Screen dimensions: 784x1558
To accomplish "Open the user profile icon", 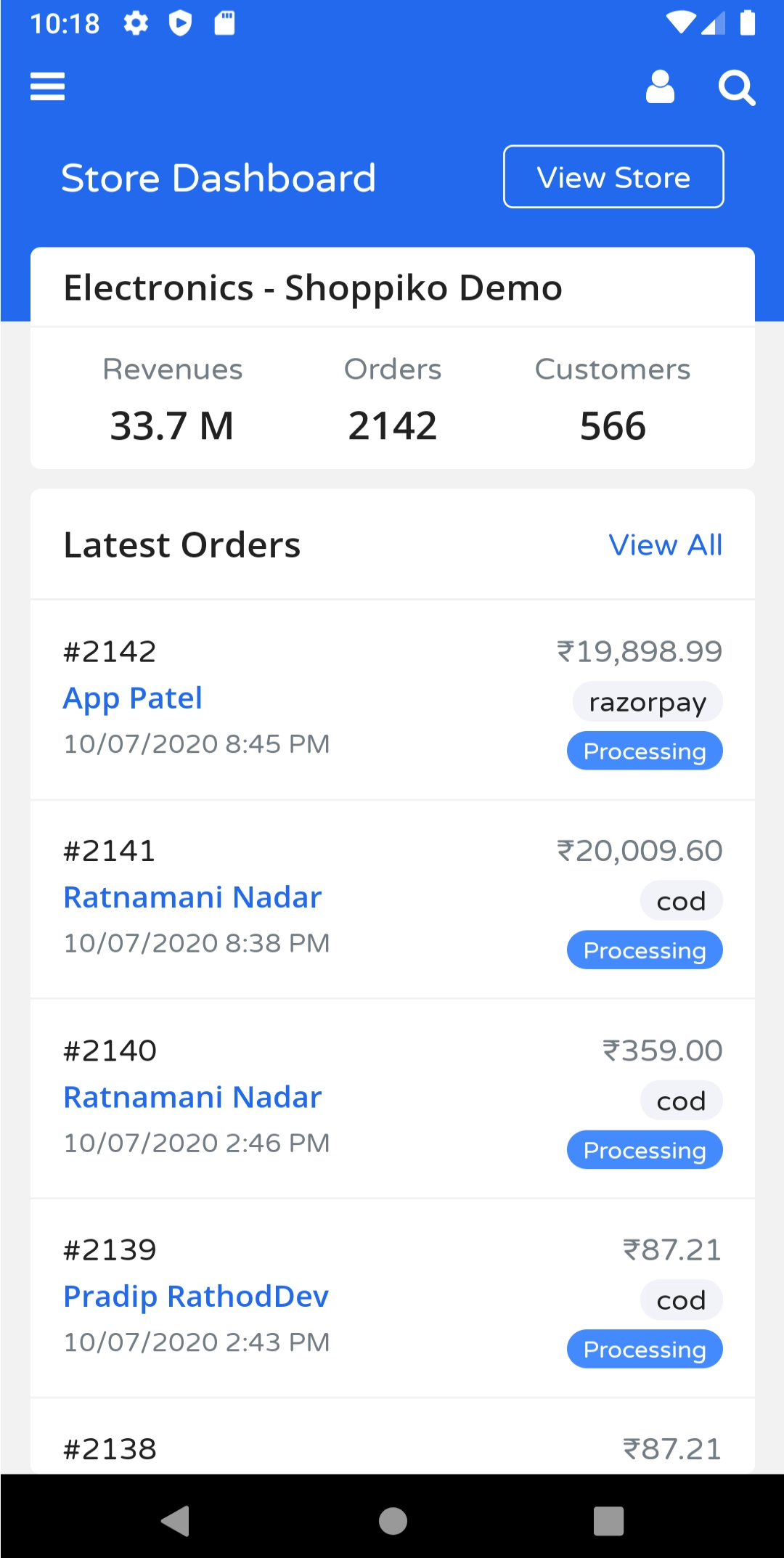I will (x=659, y=88).
